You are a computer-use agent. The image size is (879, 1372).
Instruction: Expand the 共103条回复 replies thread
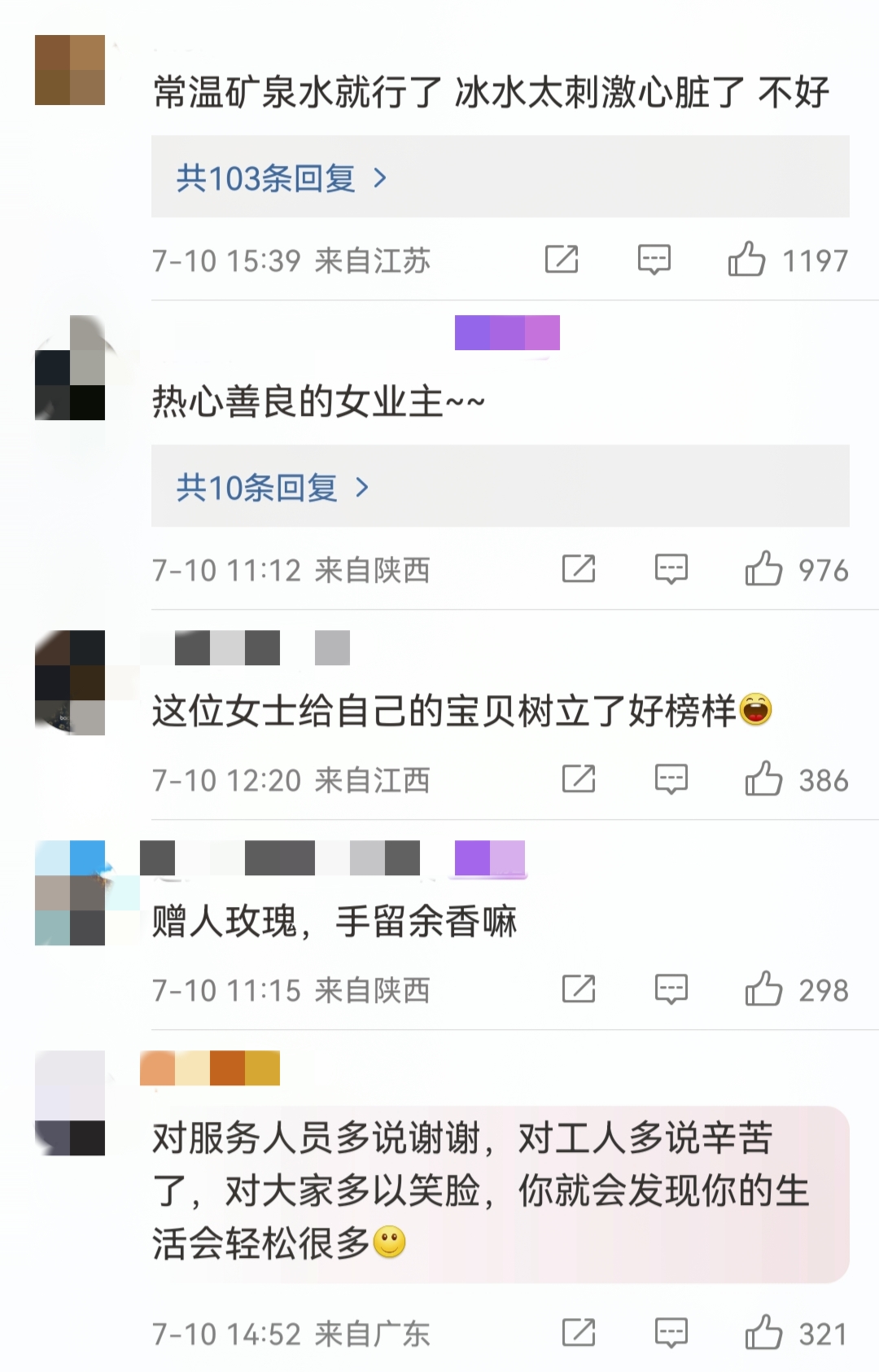281,178
